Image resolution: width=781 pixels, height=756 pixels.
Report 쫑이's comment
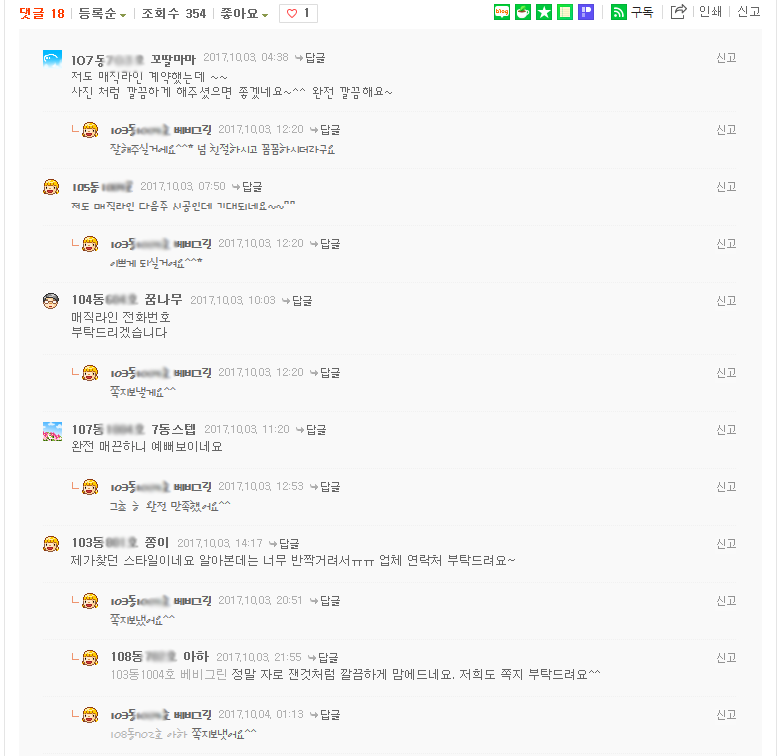(726, 543)
